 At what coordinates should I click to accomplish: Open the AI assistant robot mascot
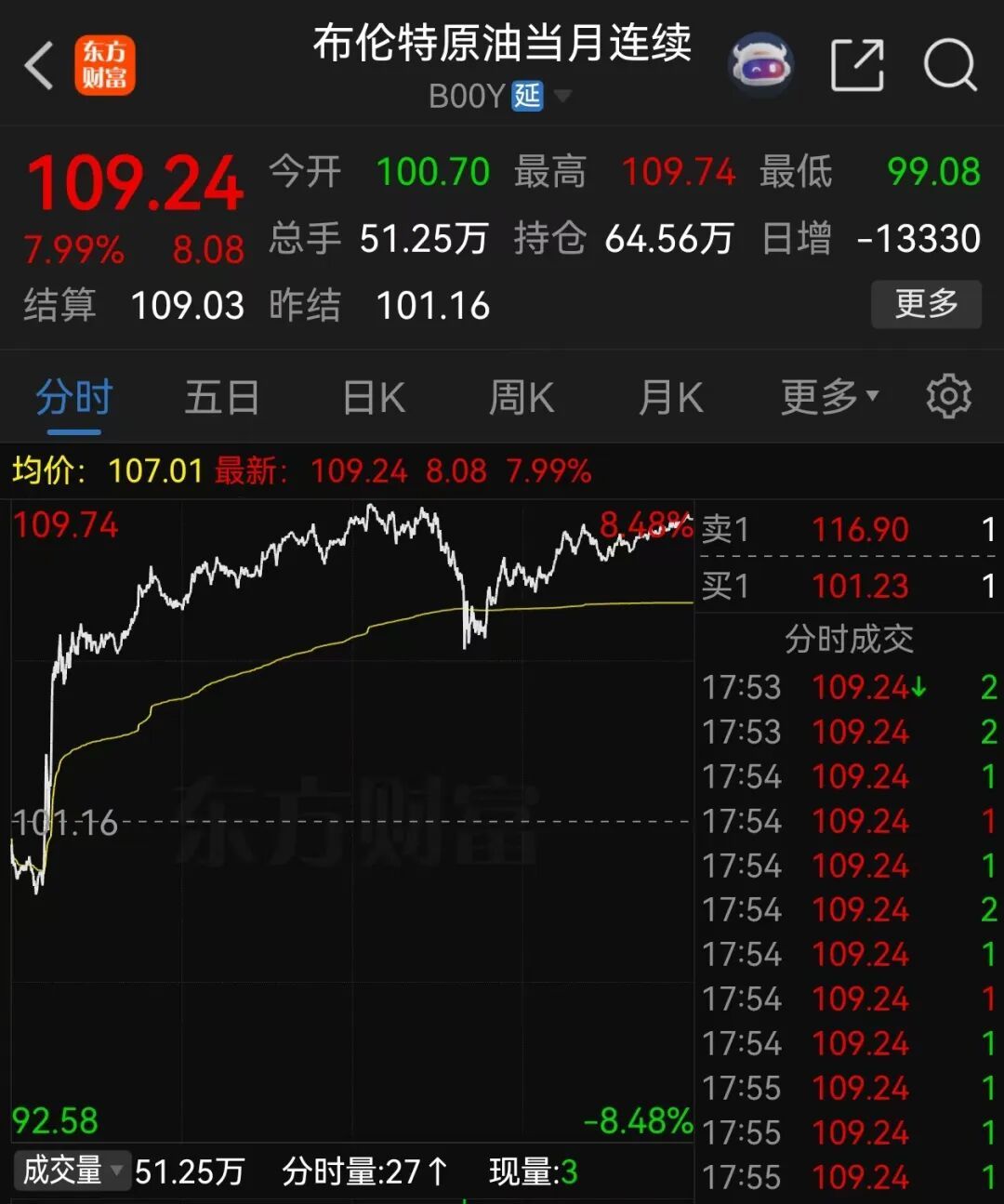[760, 61]
